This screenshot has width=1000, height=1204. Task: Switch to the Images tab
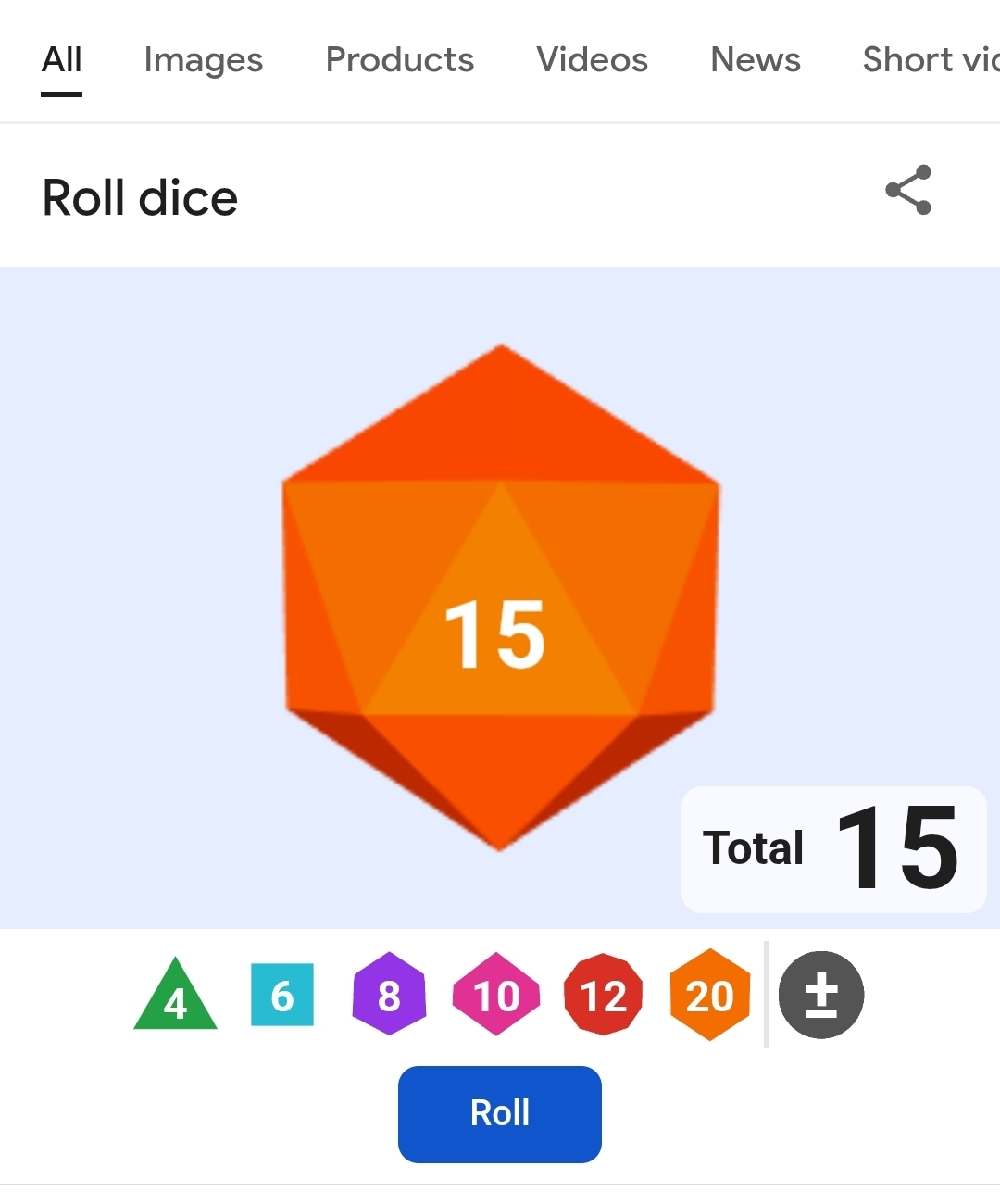click(x=204, y=60)
